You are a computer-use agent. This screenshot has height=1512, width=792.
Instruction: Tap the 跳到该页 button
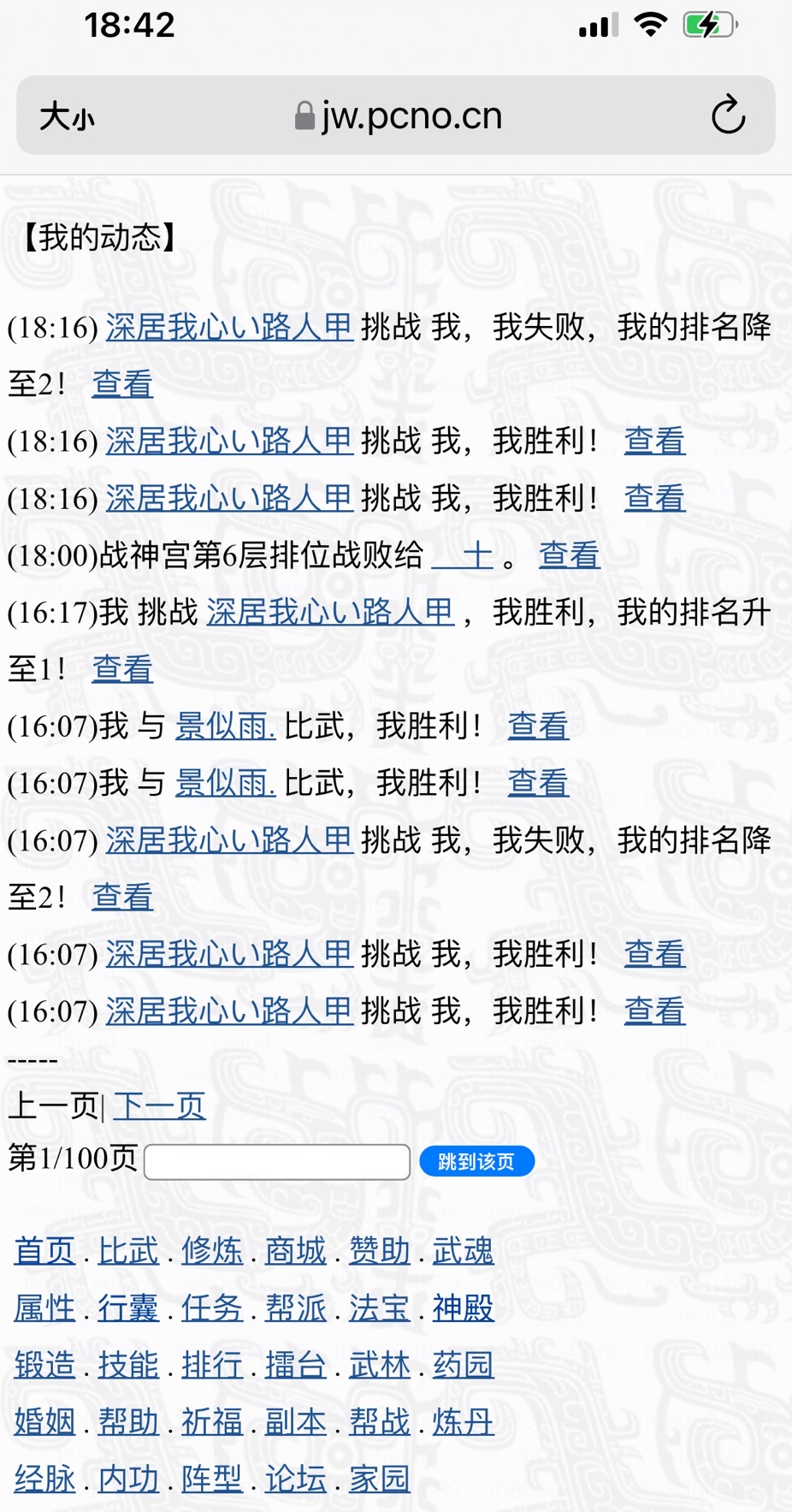coord(476,1161)
